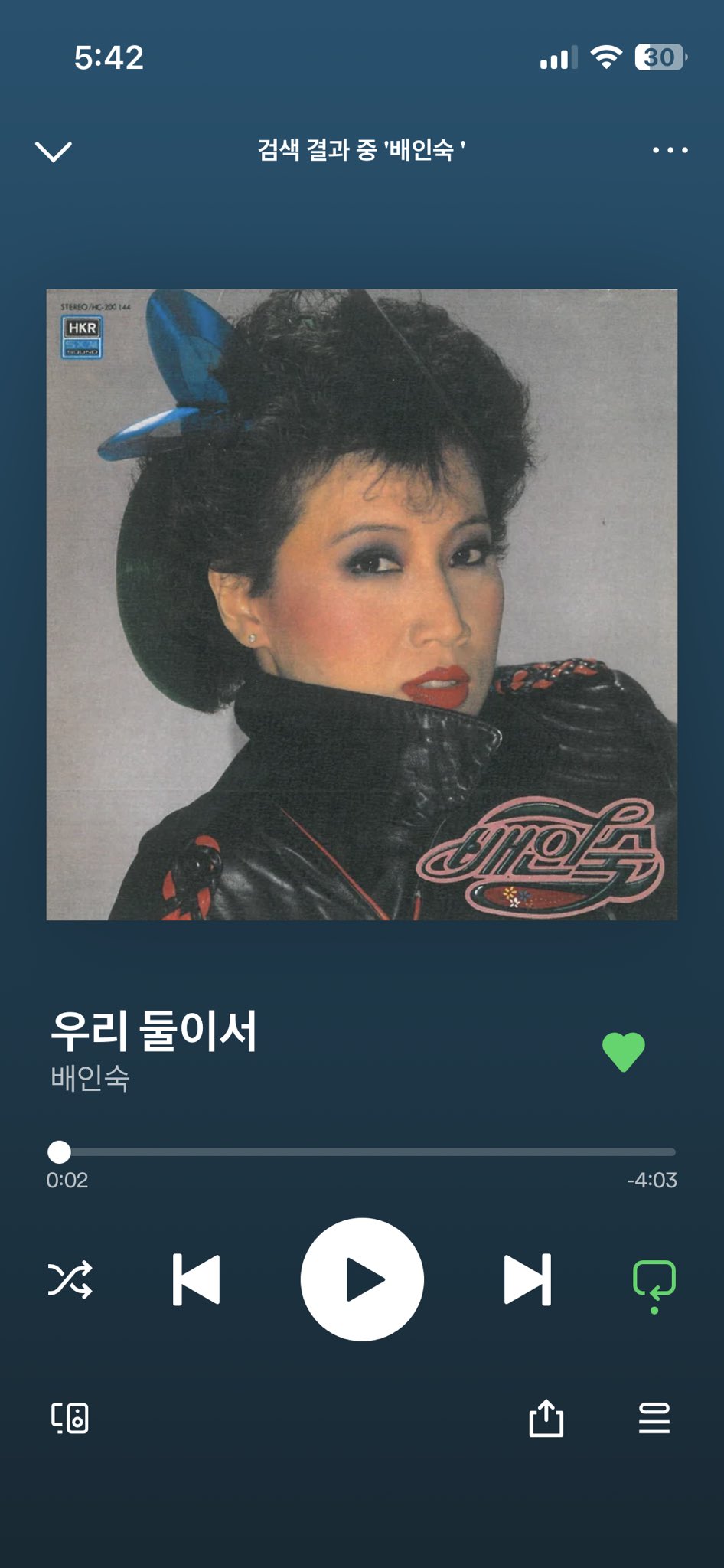Image resolution: width=724 pixels, height=1568 pixels.
Task: Unlike the song 우리 둘이서
Action: coord(623,1052)
